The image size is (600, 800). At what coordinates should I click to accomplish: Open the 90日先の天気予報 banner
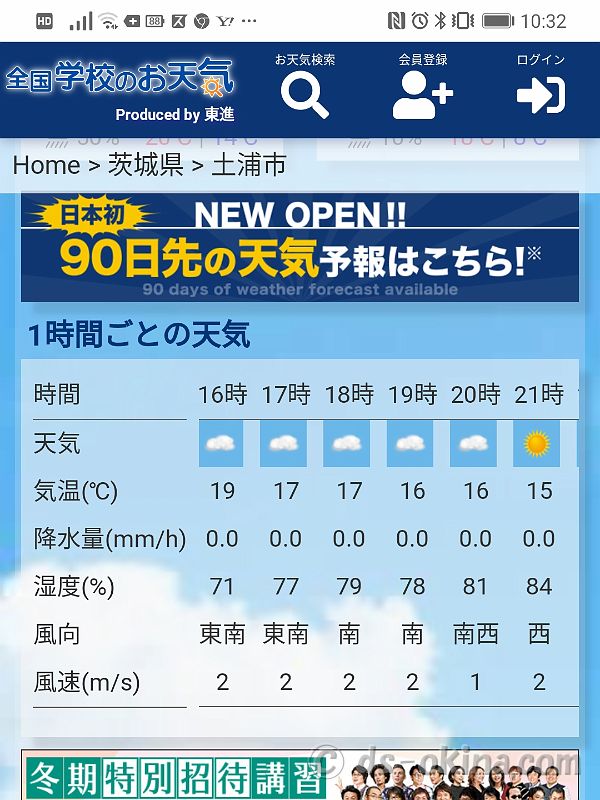click(x=300, y=247)
